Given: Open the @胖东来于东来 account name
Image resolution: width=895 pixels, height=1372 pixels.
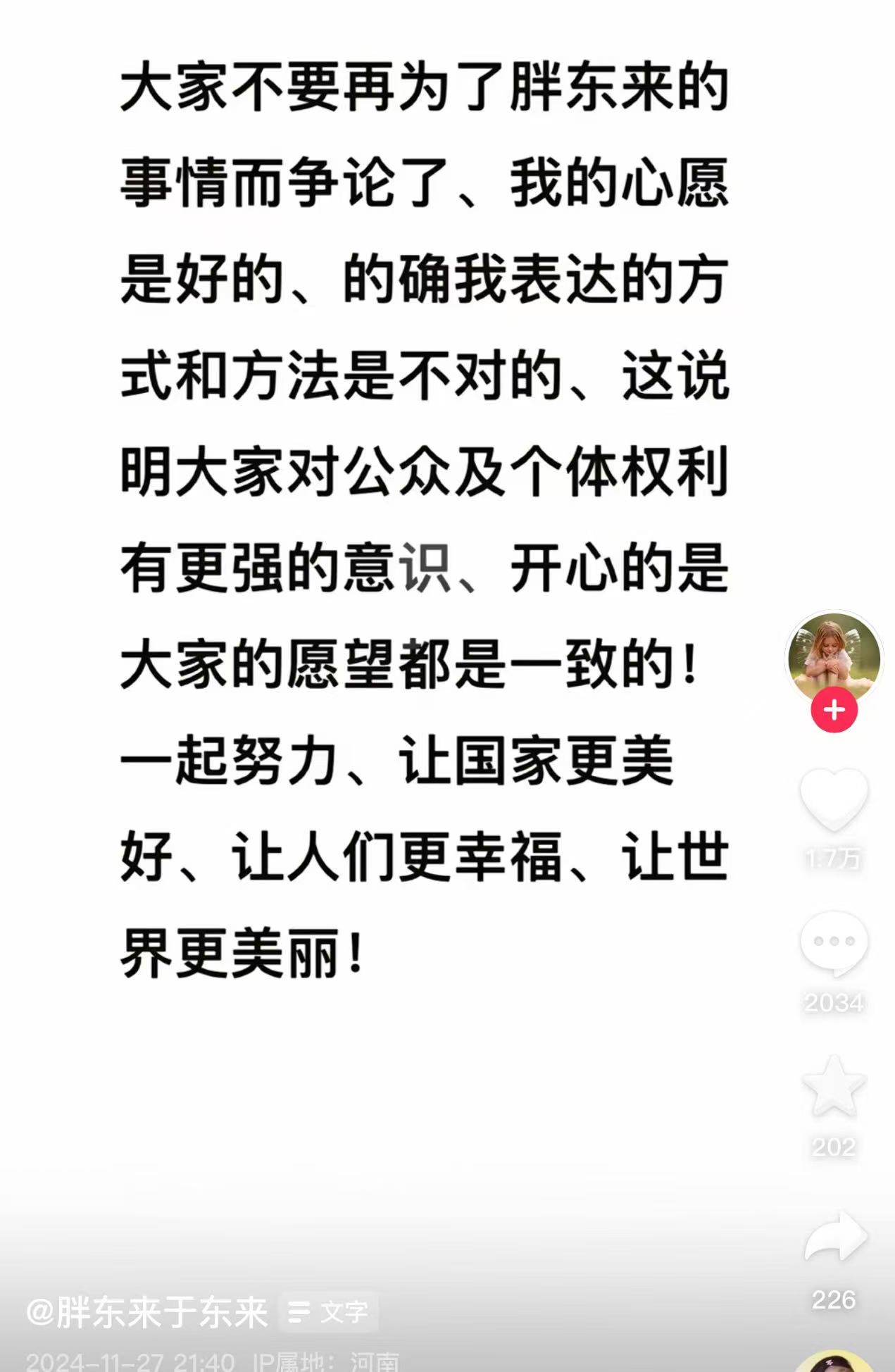Looking at the screenshot, I should 147,1312.
